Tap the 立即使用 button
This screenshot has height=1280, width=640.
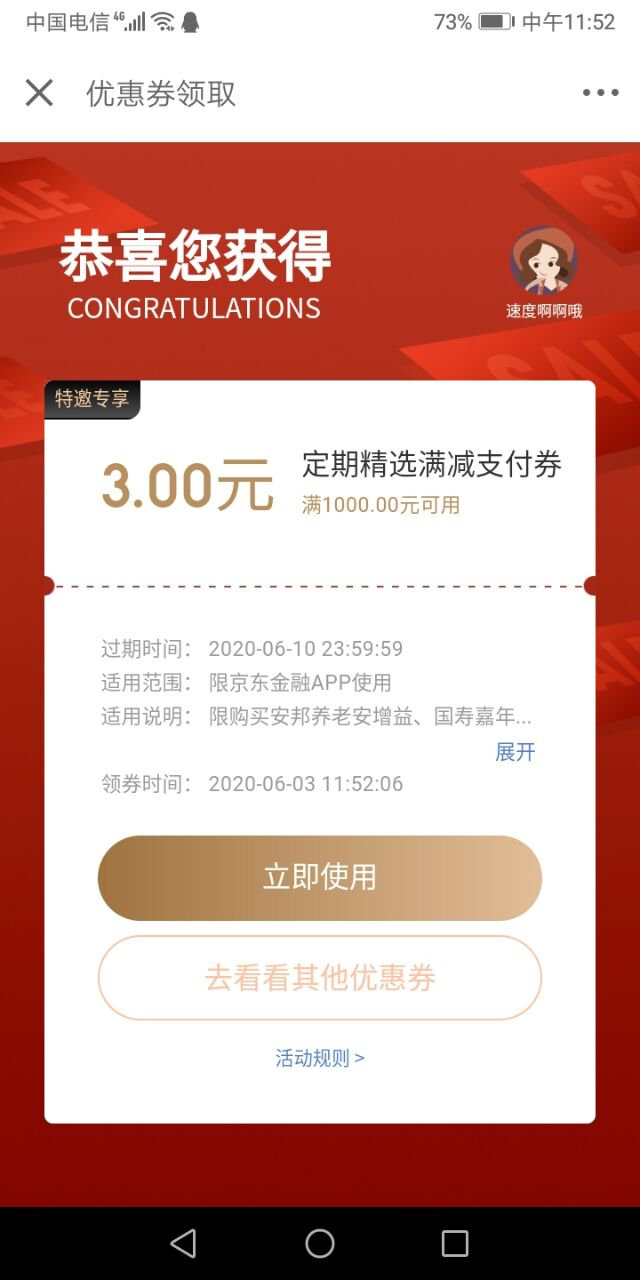(x=319, y=877)
